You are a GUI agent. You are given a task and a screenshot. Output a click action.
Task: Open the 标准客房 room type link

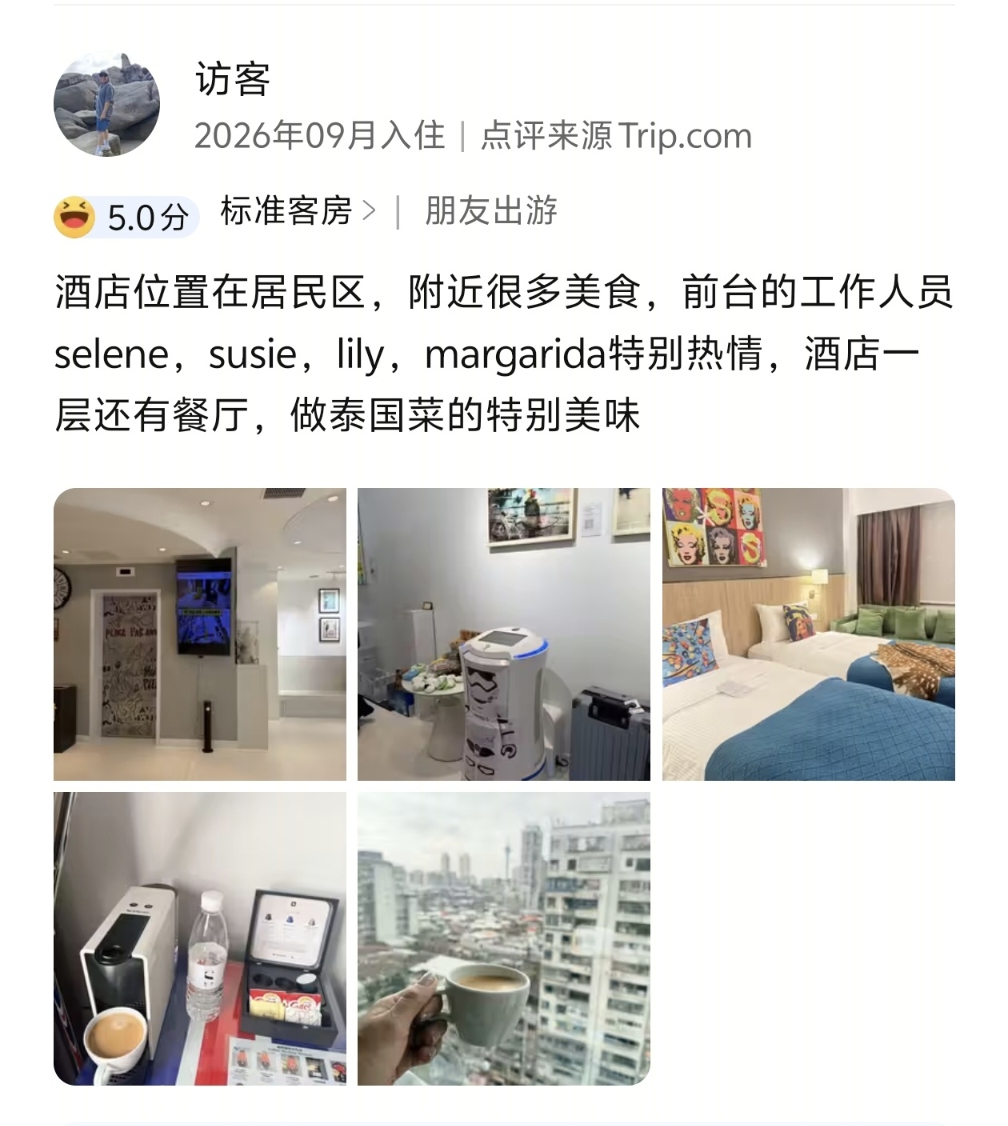[297, 210]
